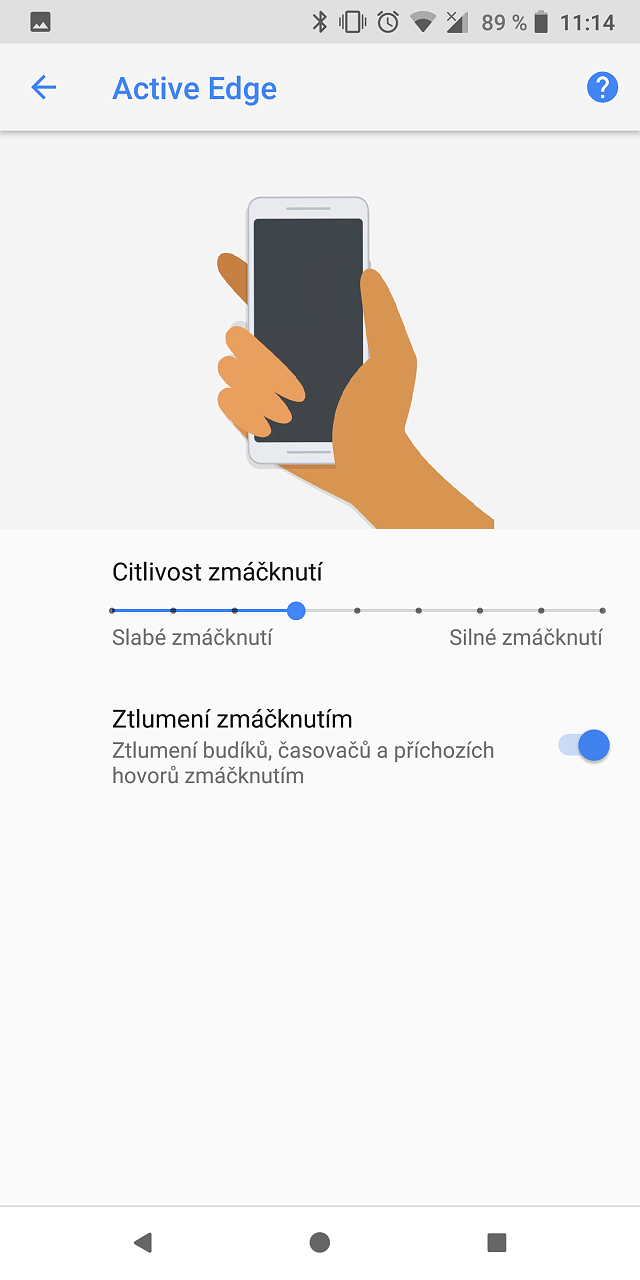Screen dimensions: 640x1280
Task: Go back using the app bar arrow
Action: [44, 88]
